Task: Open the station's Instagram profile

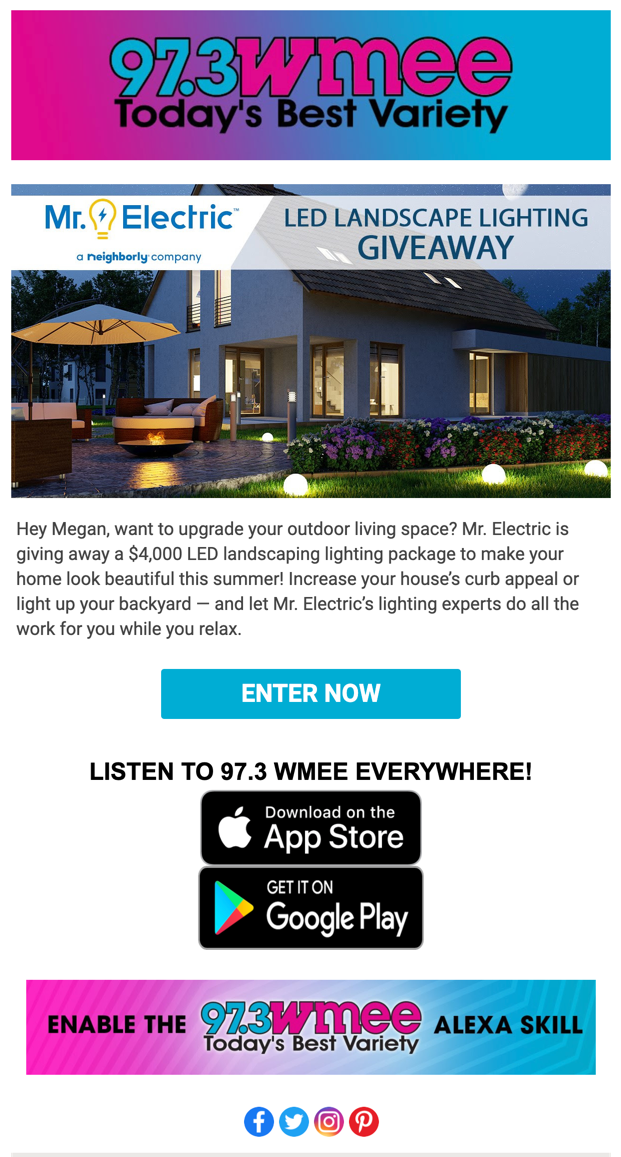Action: tap(329, 1121)
